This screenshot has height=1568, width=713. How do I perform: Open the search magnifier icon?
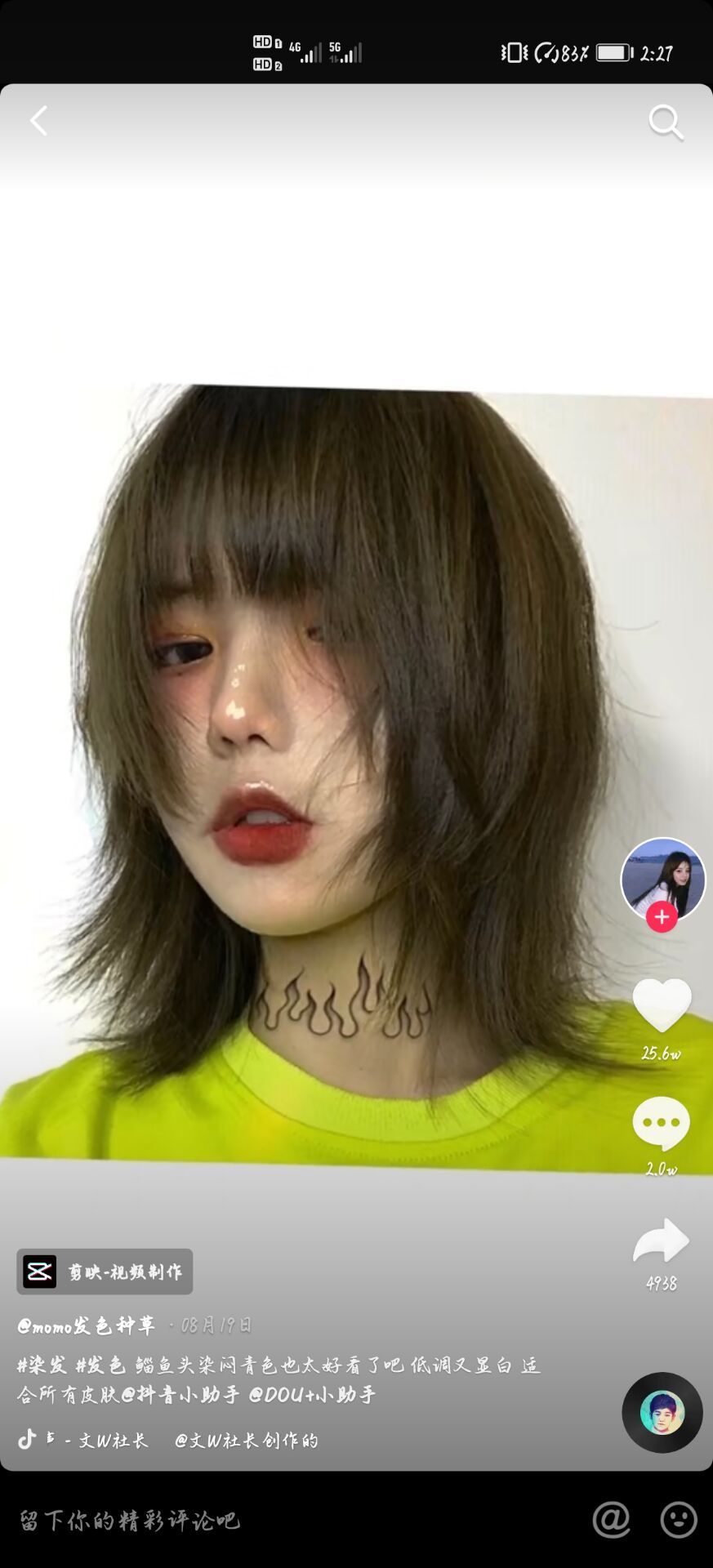[x=666, y=122]
